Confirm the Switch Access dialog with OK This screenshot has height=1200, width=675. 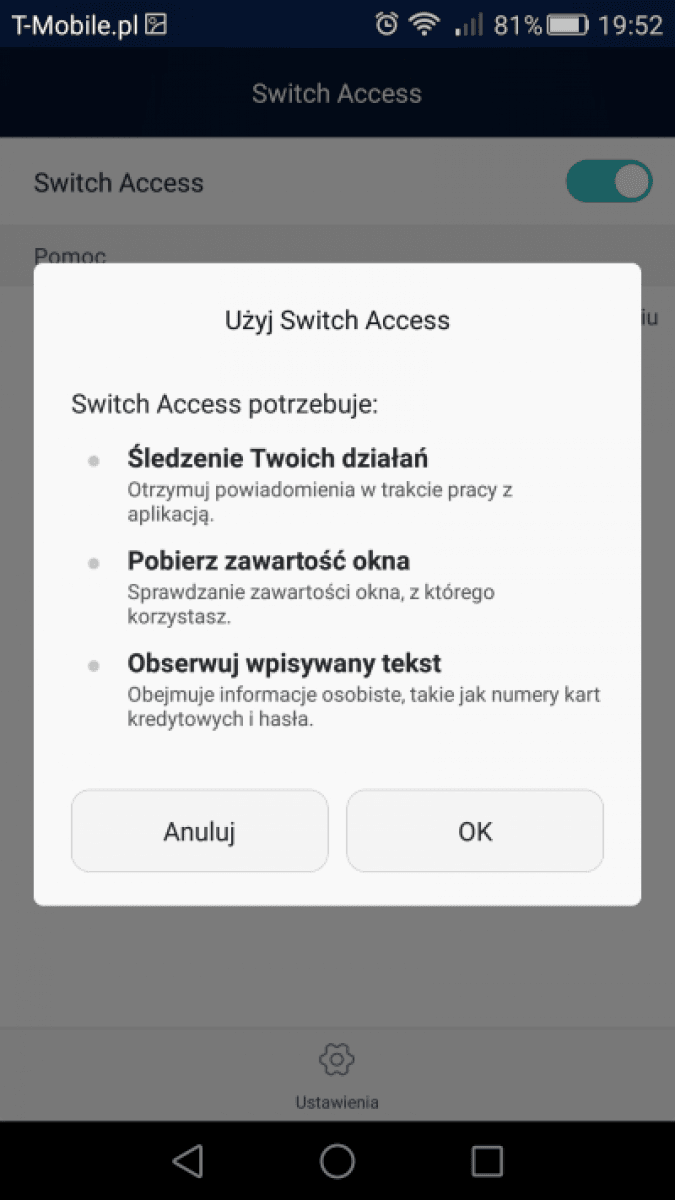[475, 831]
